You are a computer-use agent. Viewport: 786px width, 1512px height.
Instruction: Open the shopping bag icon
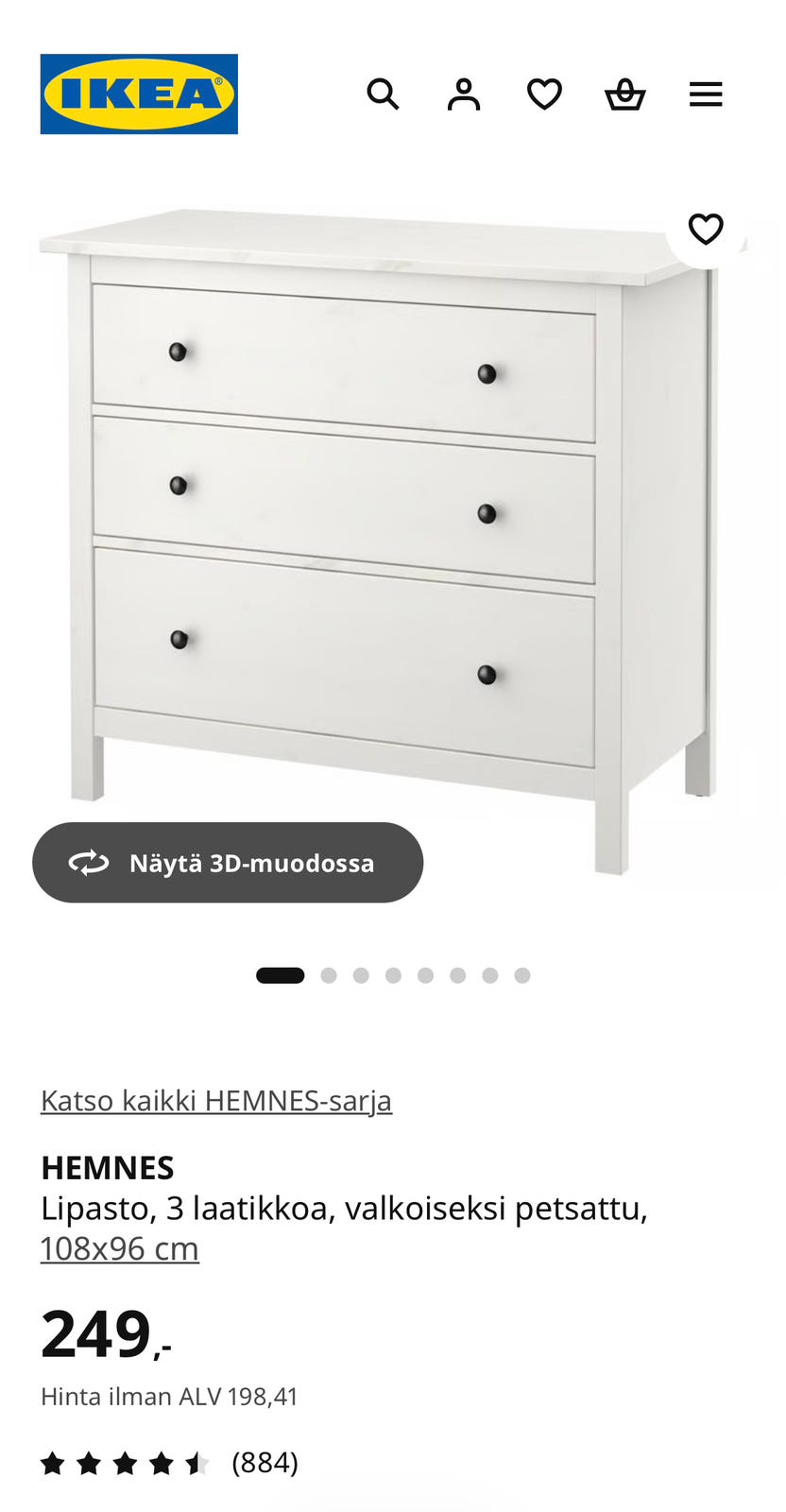pyautogui.click(x=624, y=94)
